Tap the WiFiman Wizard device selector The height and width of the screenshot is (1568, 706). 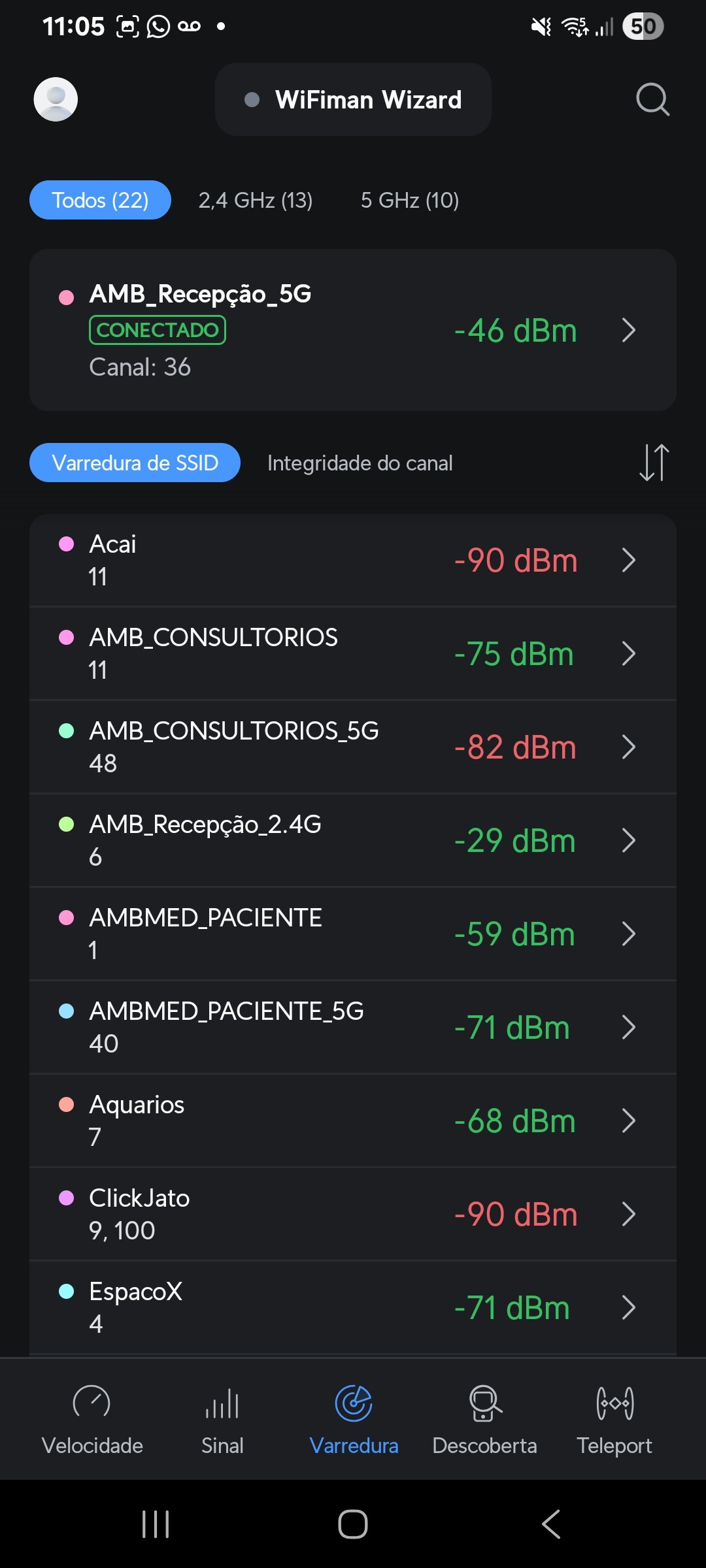(353, 99)
